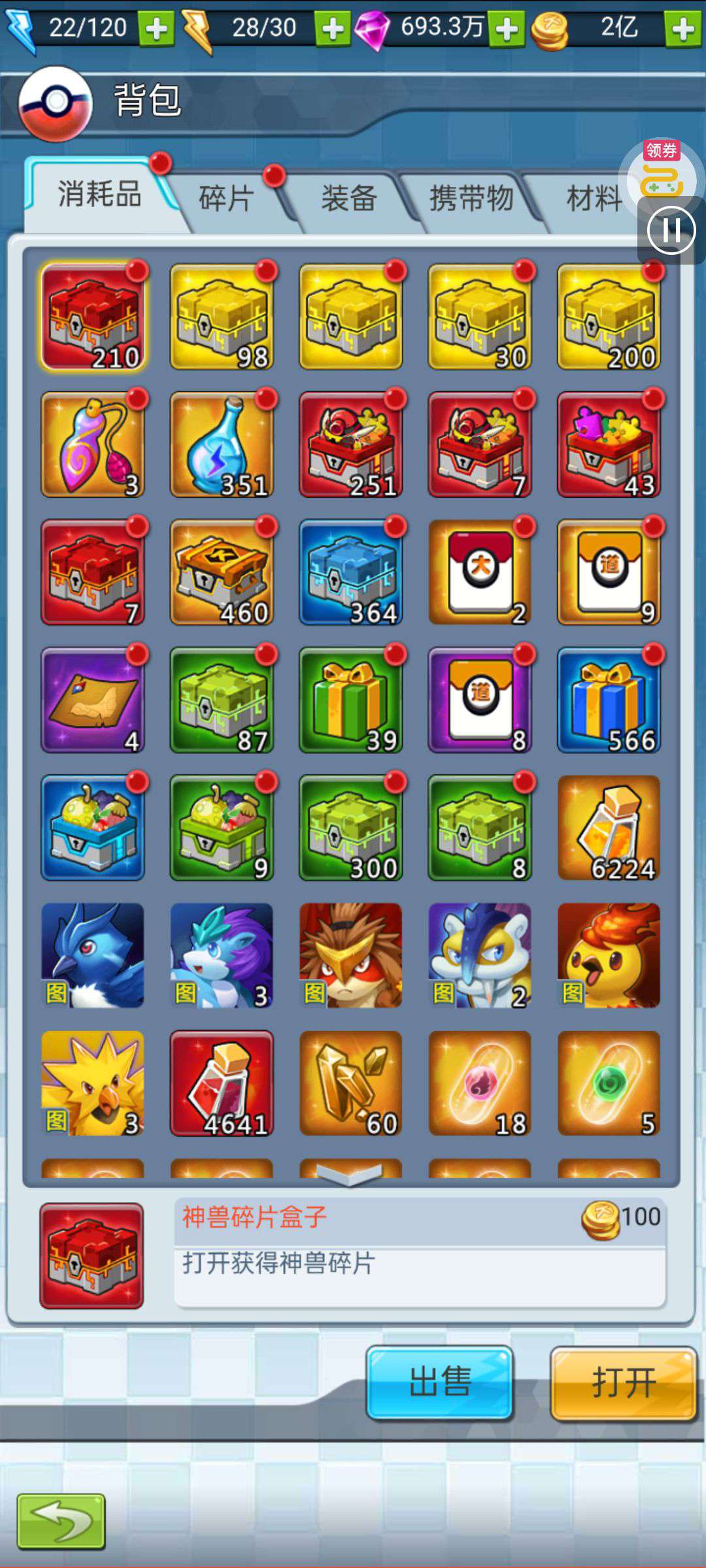The image size is (706, 1568).
Task: Select the blue box with count 364
Action: (x=350, y=573)
